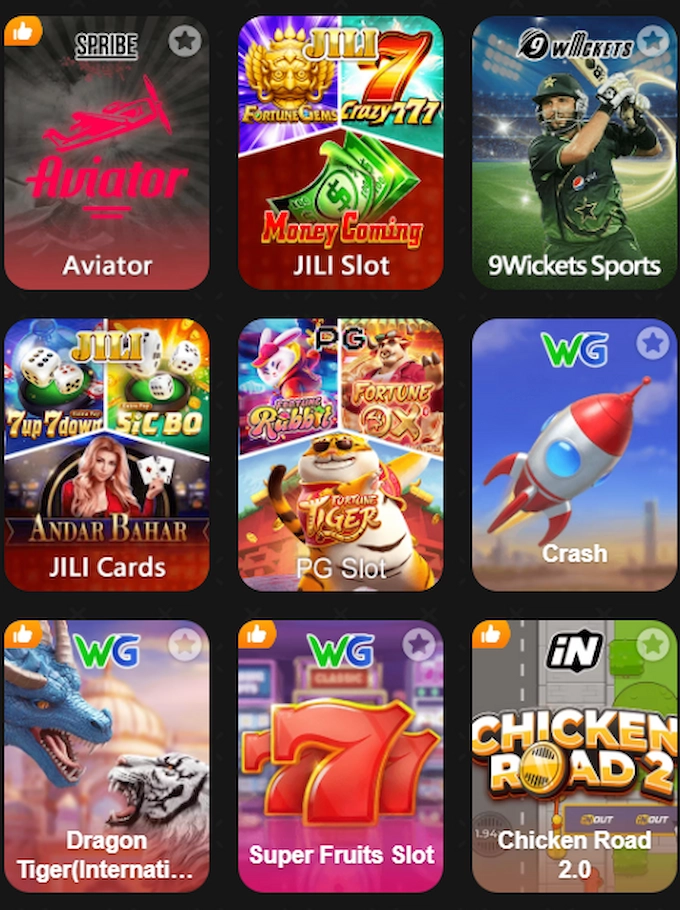Screen dimensions: 680x910
Task: Open the 9Wickets Sports tile
Action: coord(574,160)
